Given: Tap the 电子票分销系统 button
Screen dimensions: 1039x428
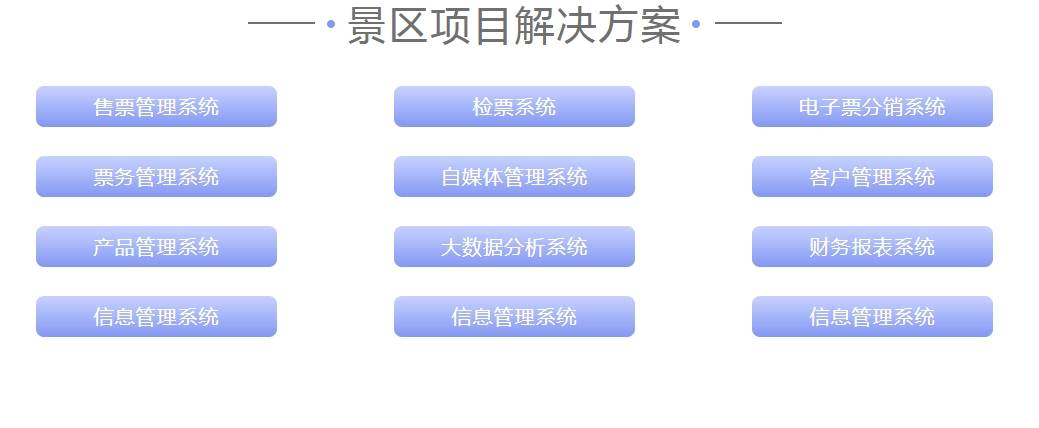Looking at the screenshot, I should coord(872,107).
